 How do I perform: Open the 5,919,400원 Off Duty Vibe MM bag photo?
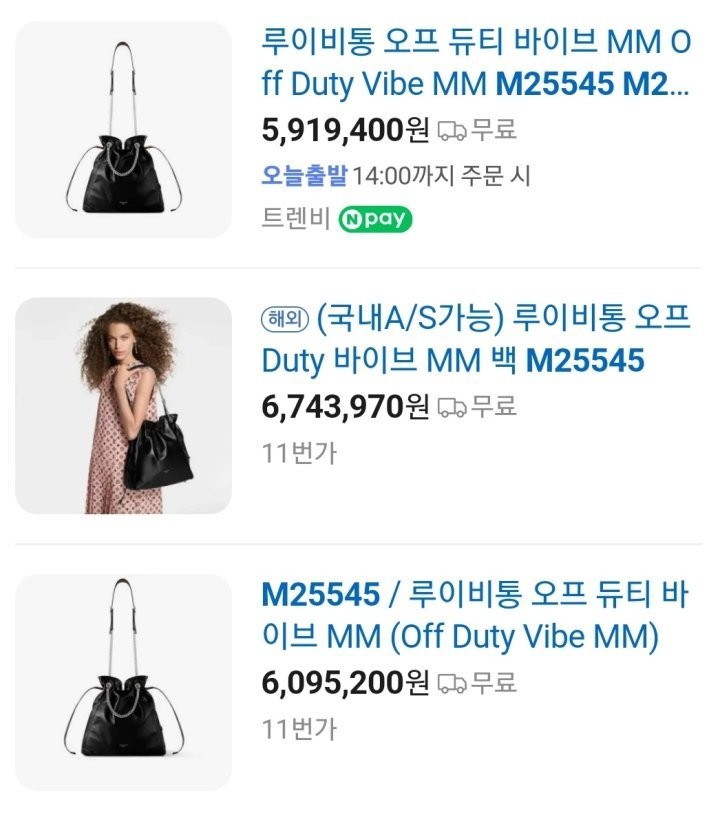(x=123, y=130)
